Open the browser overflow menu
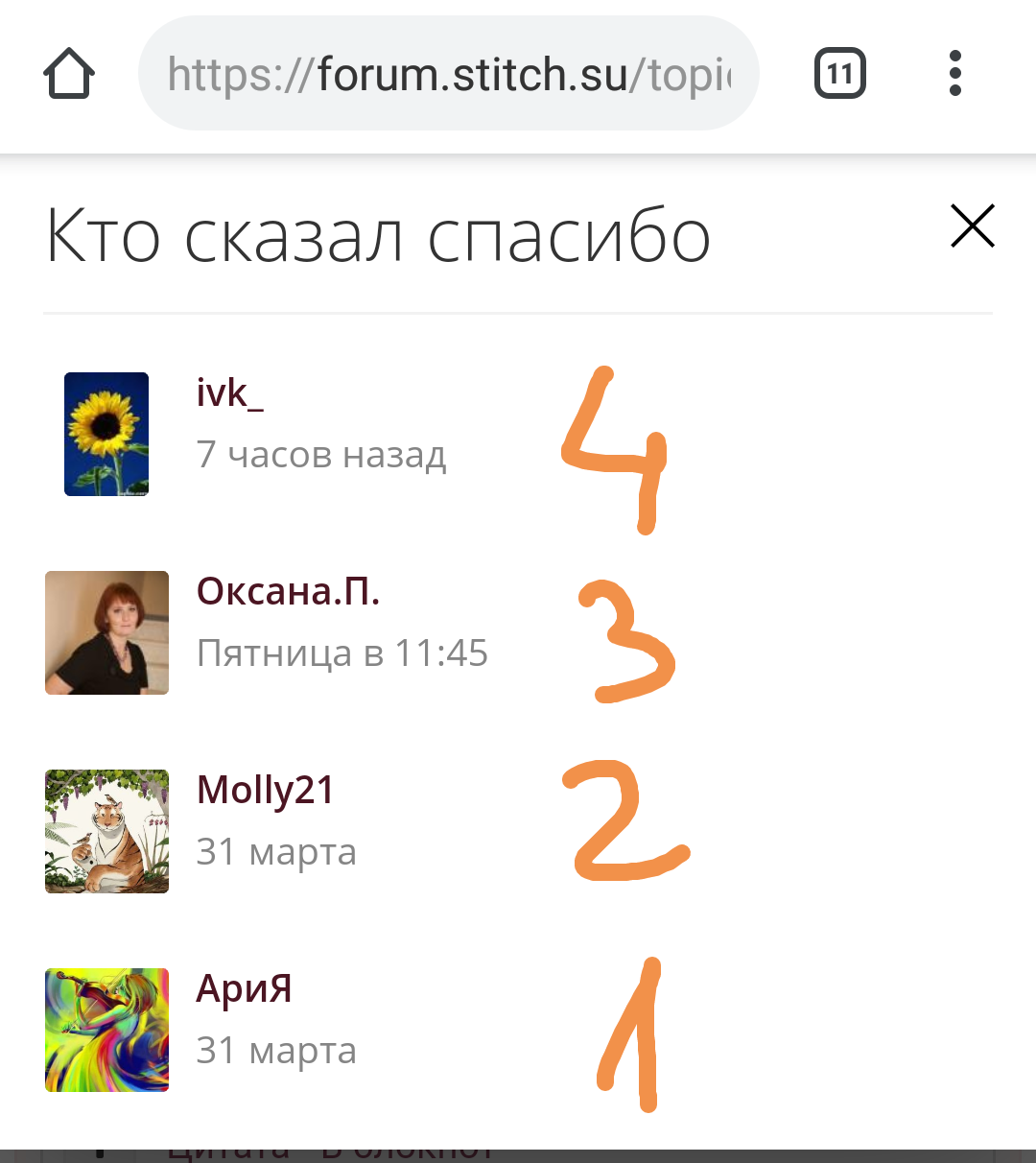Image resolution: width=1036 pixels, height=1163 pixels. click(954, 74)
